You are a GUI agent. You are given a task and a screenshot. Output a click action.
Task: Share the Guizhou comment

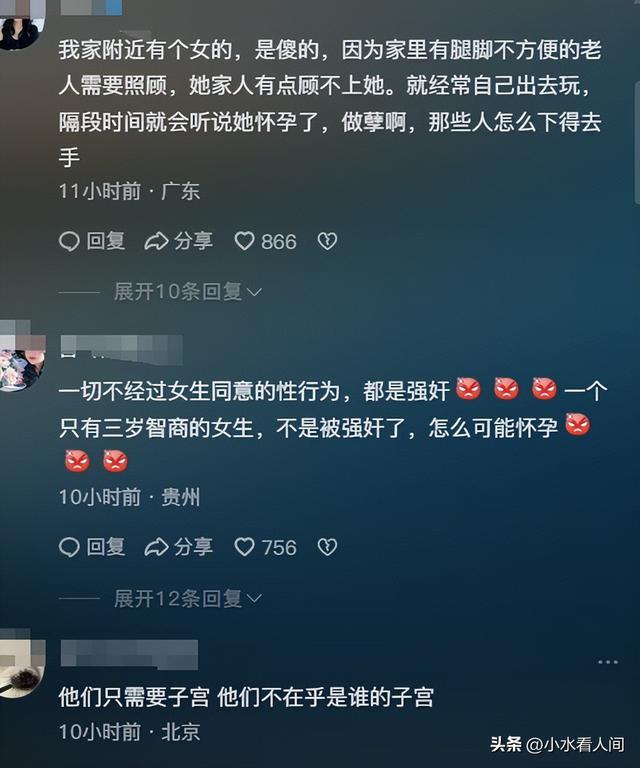coord(179,547)
